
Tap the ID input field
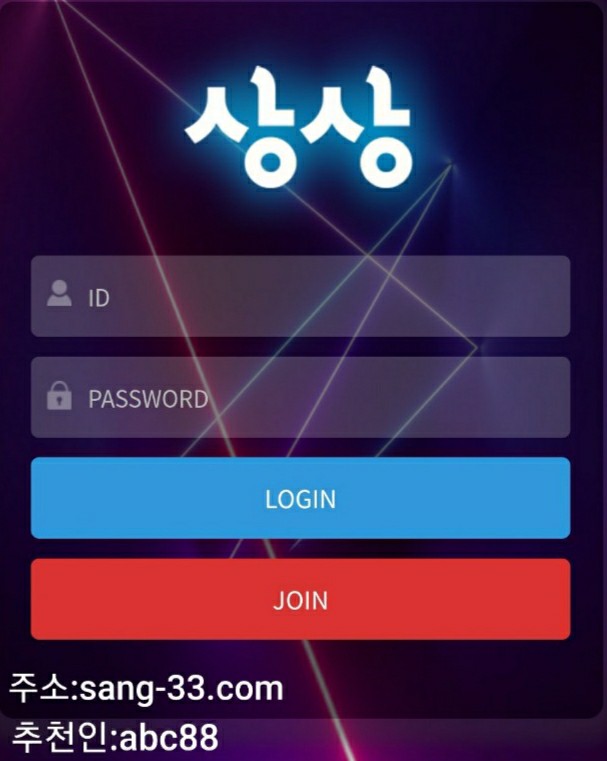(300, 297)
